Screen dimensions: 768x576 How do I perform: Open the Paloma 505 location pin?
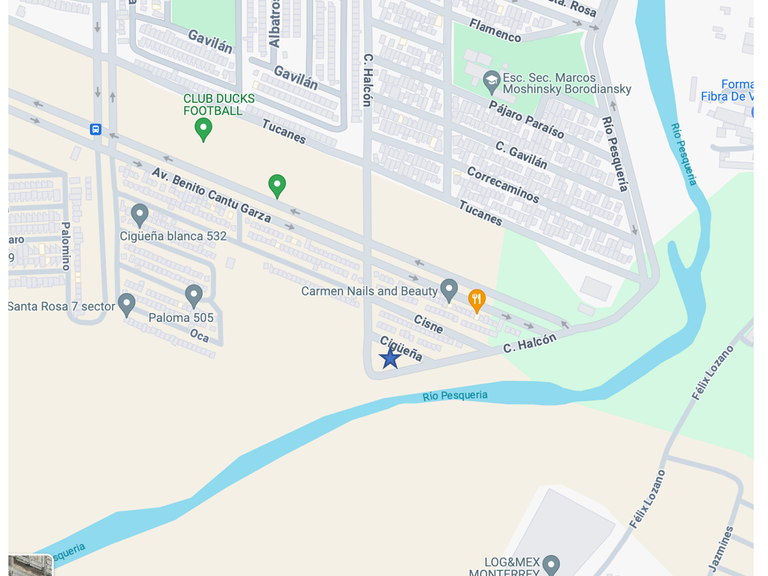(194, 296)
